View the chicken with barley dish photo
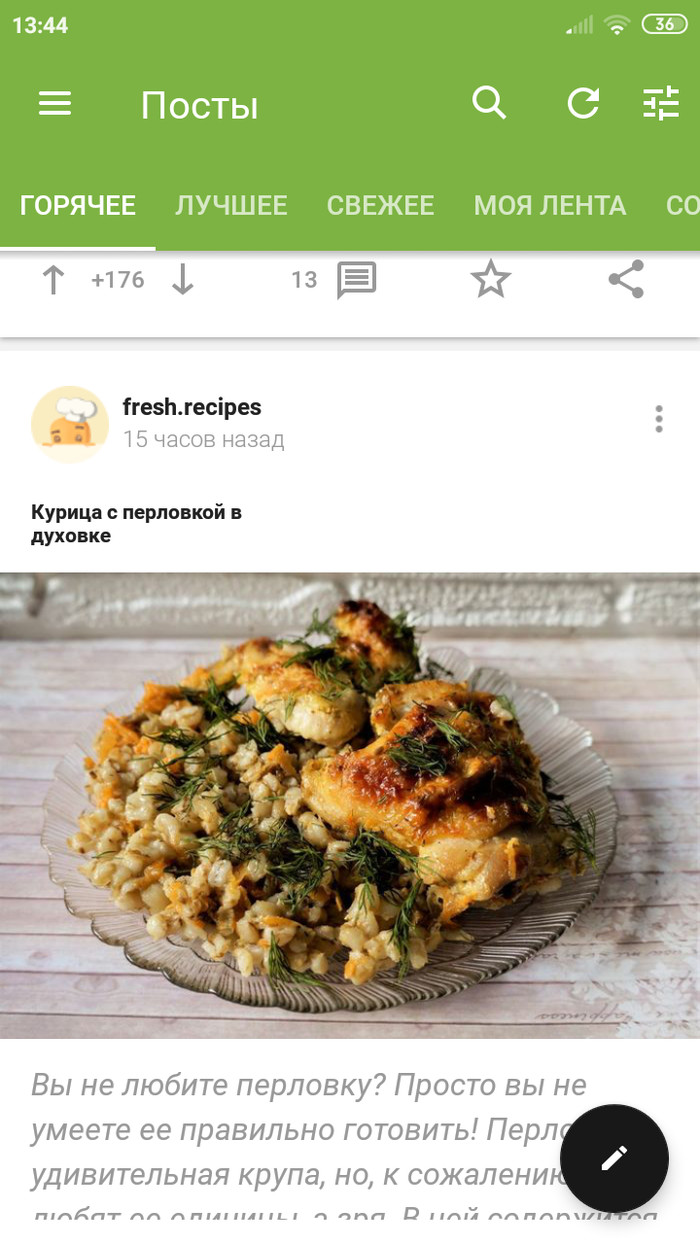 tap(350, 805)
